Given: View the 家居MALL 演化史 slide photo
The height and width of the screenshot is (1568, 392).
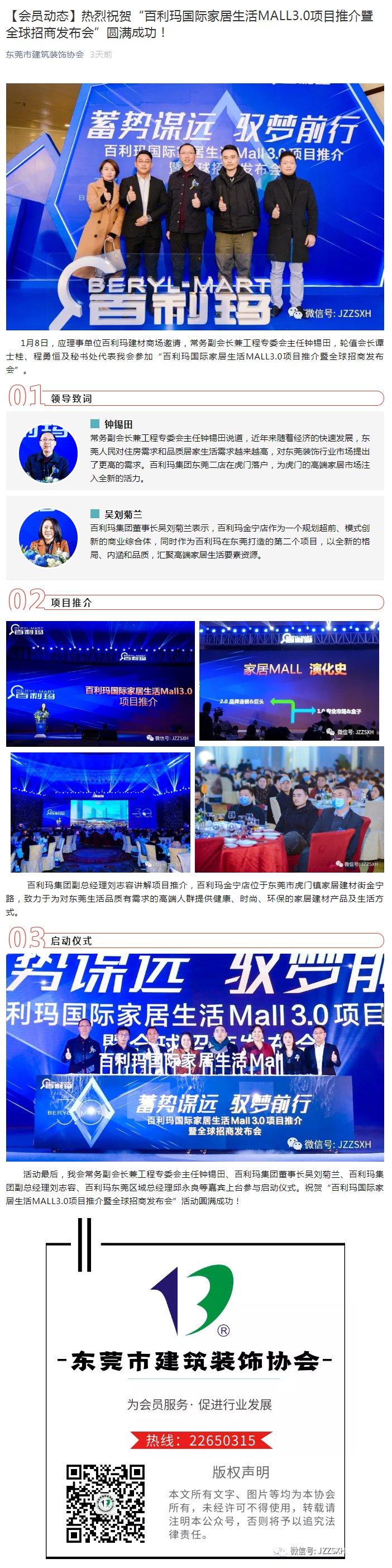Looking at the screenshot, I should pyautogui.click(x=289, y=680).
